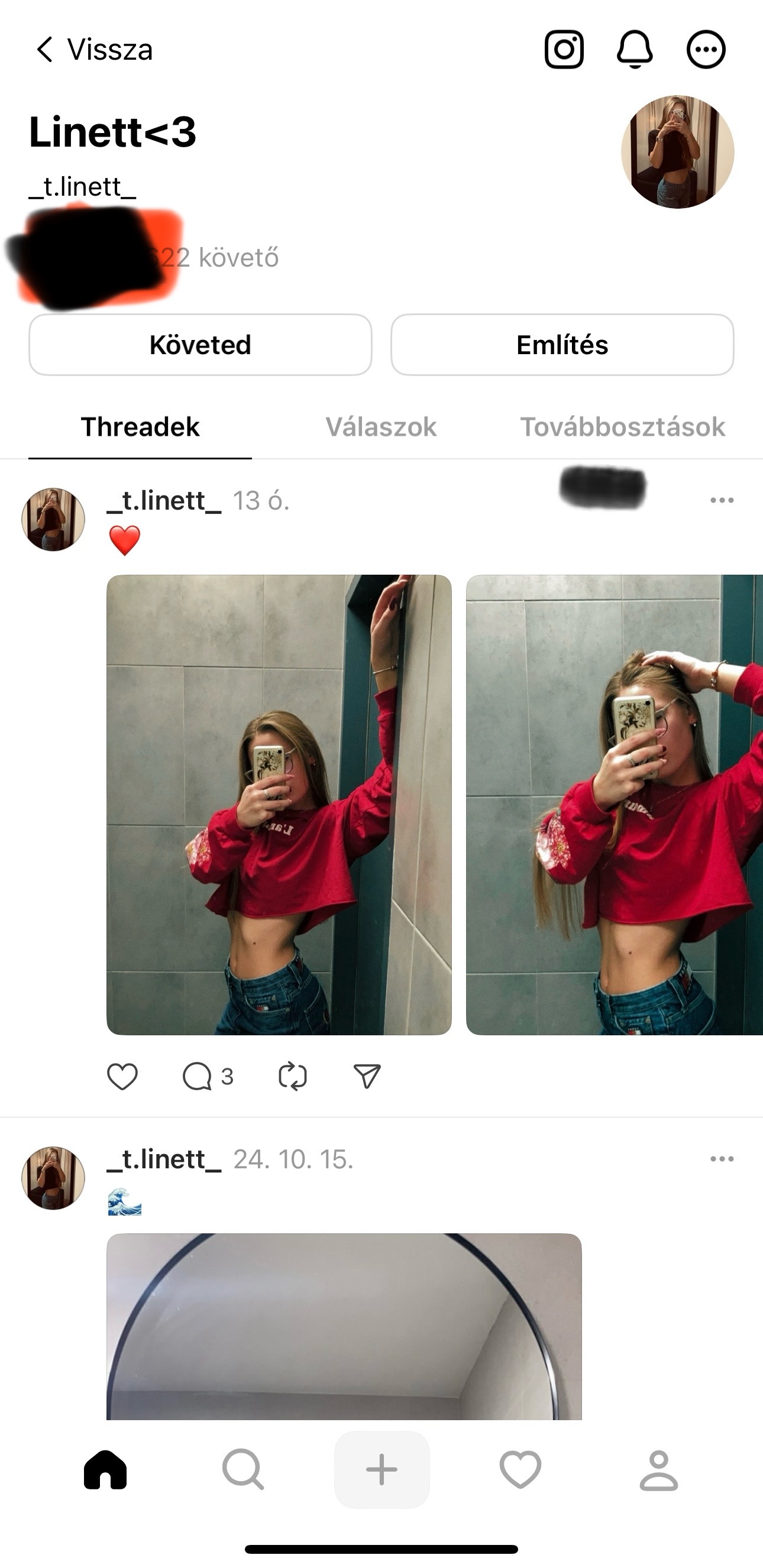The height and width of the screenshot is (1568, 763).
Task: Open options for the 24. 10. 15. post
Action: 722,1159
